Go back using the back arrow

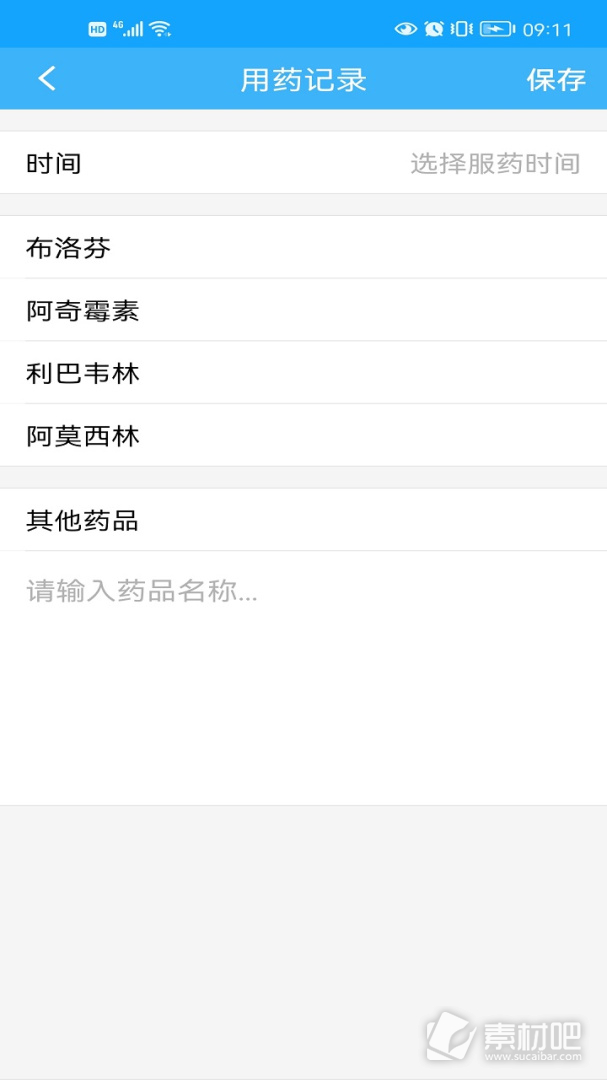pyautogui.click(x=47, y=79)
